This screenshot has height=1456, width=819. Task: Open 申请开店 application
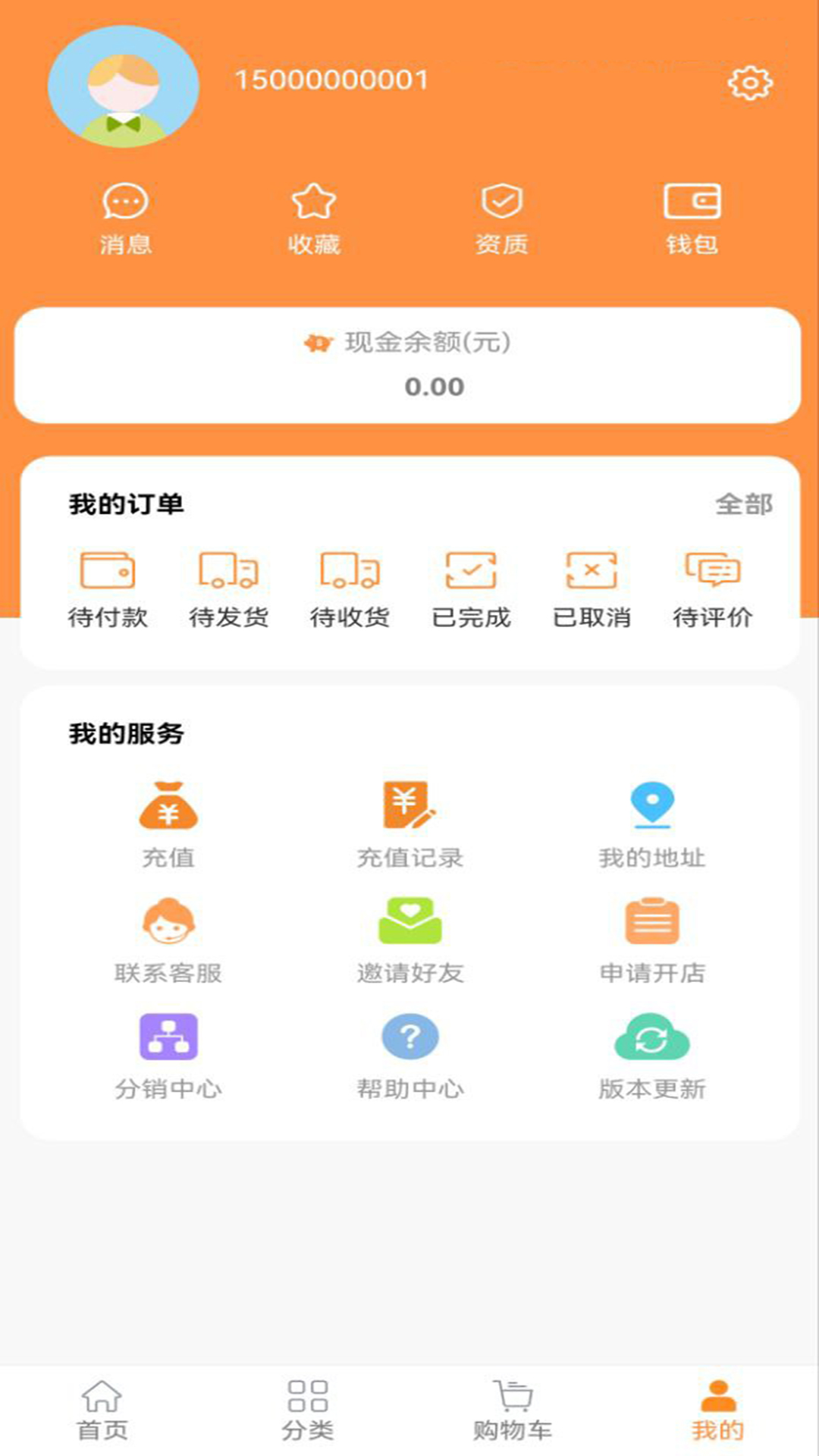click(651, 940)
